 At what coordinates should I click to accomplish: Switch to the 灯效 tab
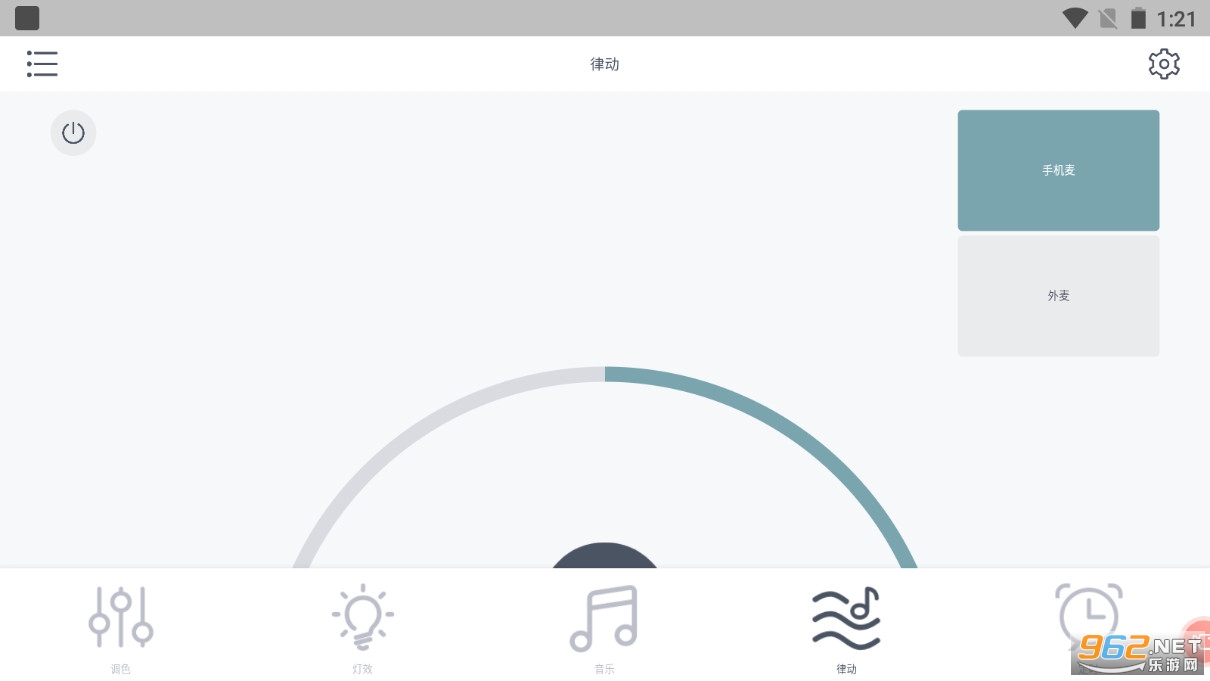(362, 626)
